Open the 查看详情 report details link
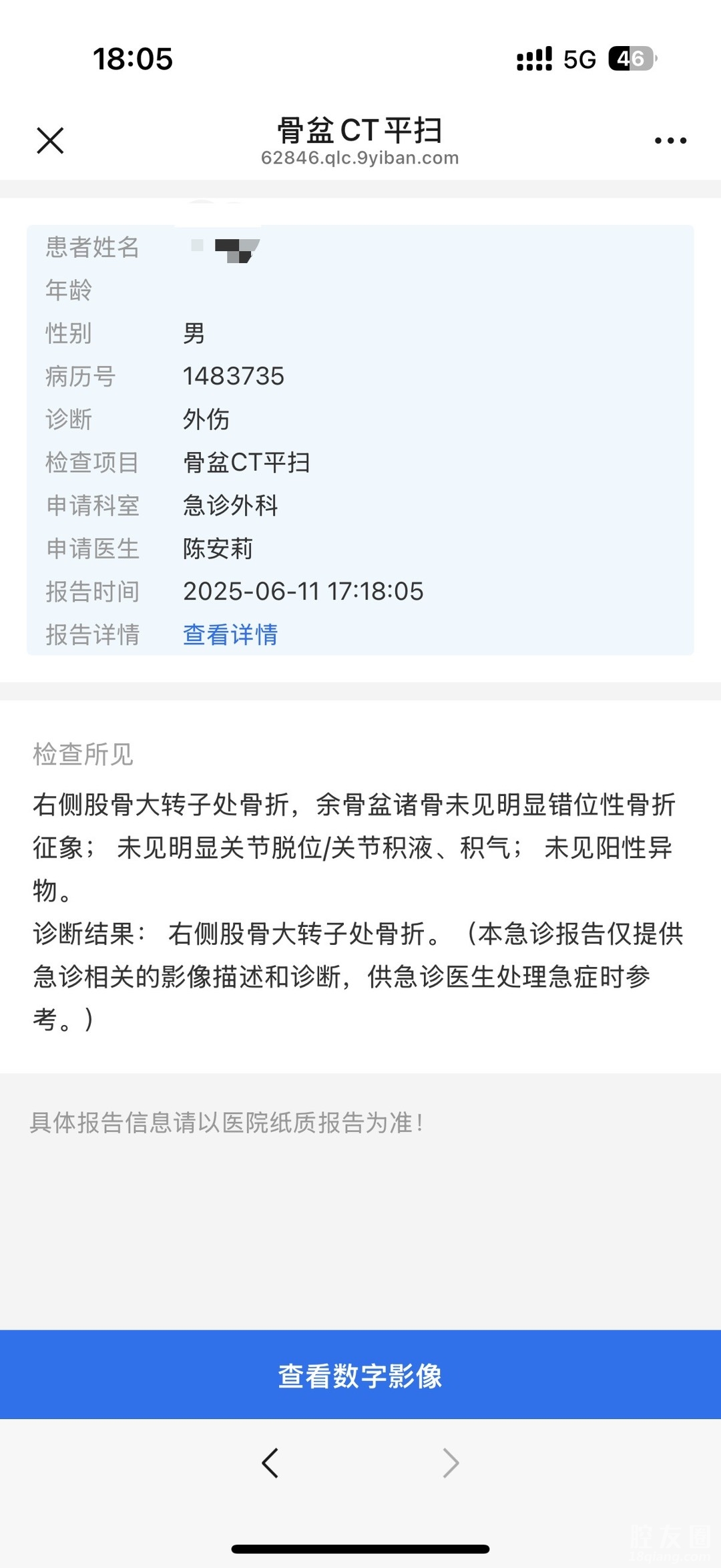 (230, 634)
